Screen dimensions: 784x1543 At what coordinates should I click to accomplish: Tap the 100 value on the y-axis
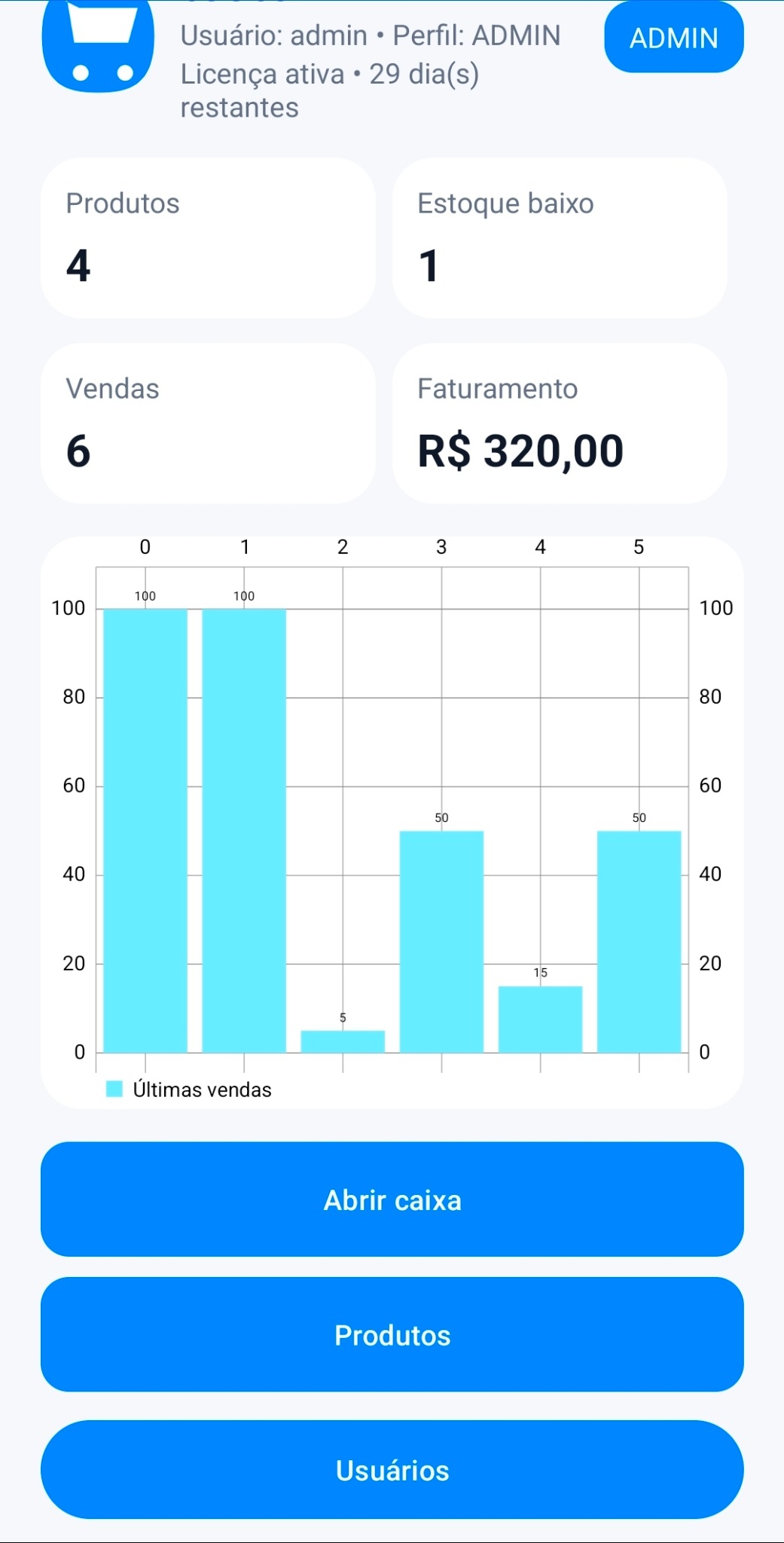click(67, 607)
